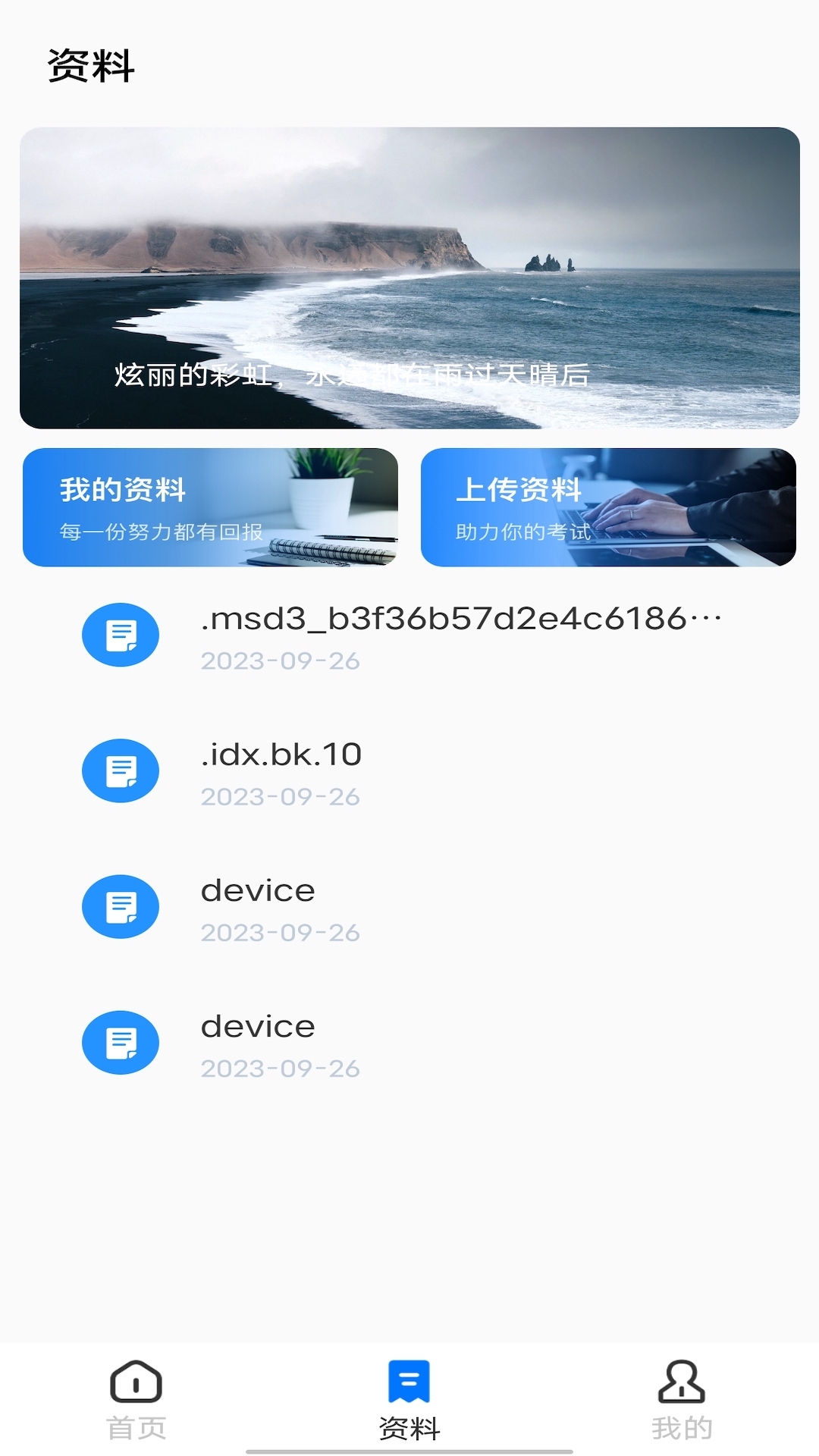
Task: Select the home icon in bottom navigation
Action: coord(136,1383)
